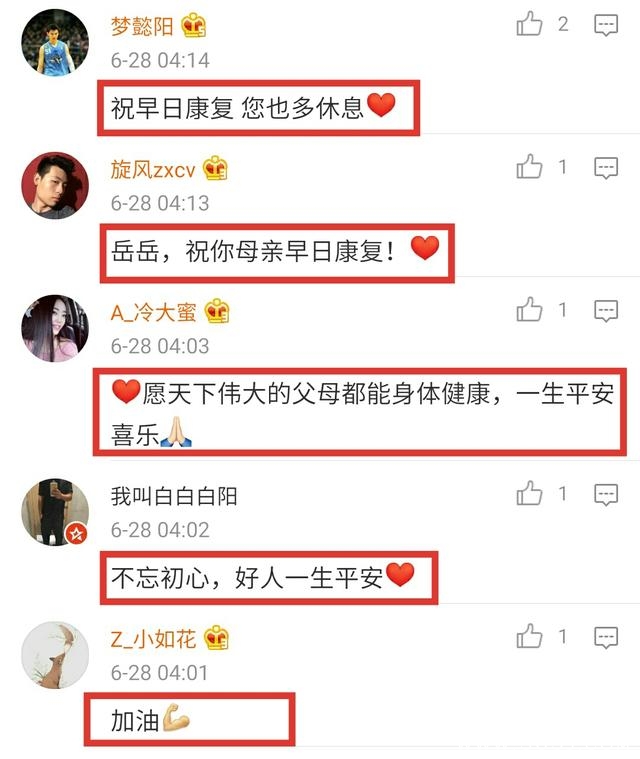Reply to 梦懿阳's comment
Viewport: 640px width, 759px height.
pos(606,26)
